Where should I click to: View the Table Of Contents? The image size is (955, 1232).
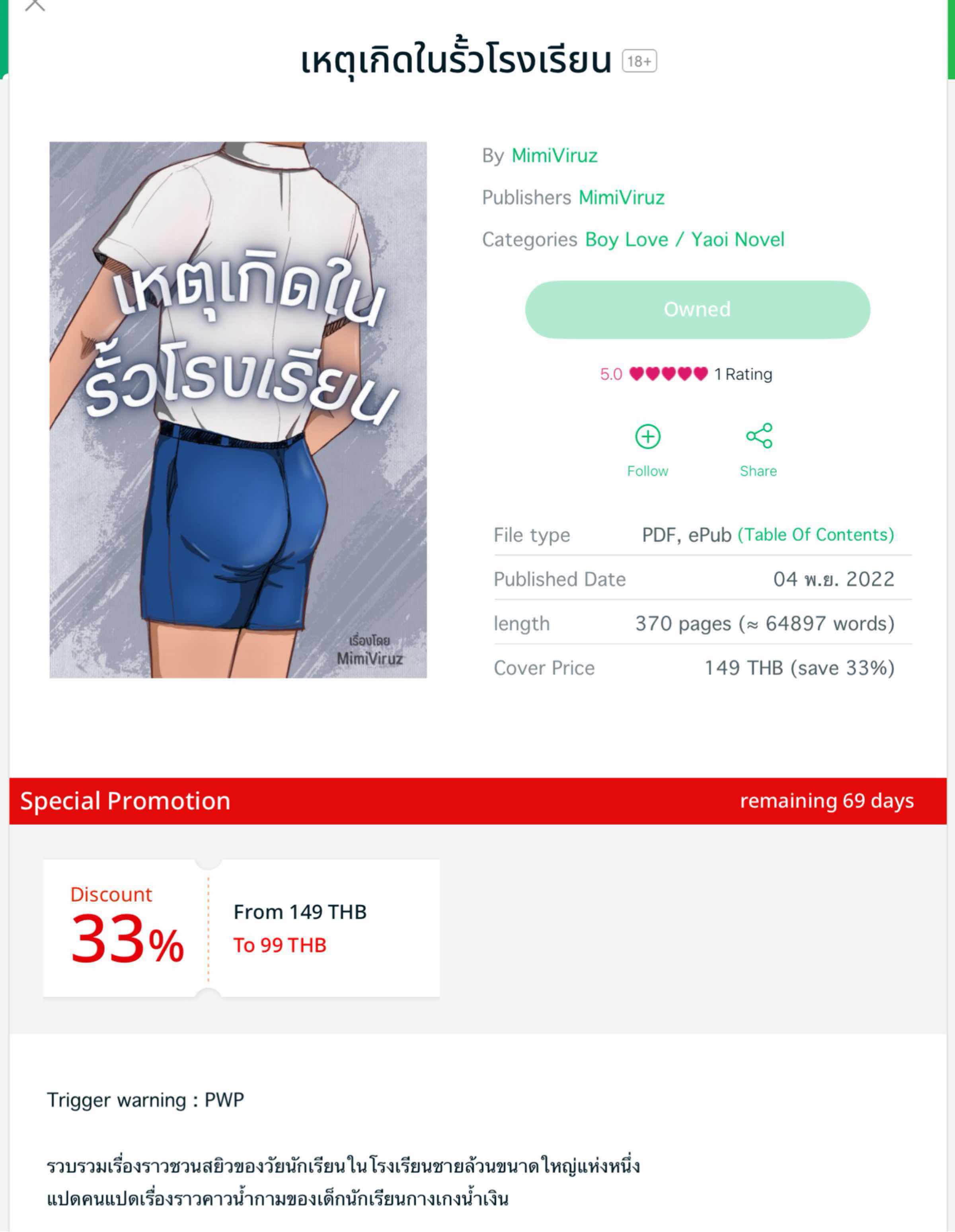click(x=816, y=535)
